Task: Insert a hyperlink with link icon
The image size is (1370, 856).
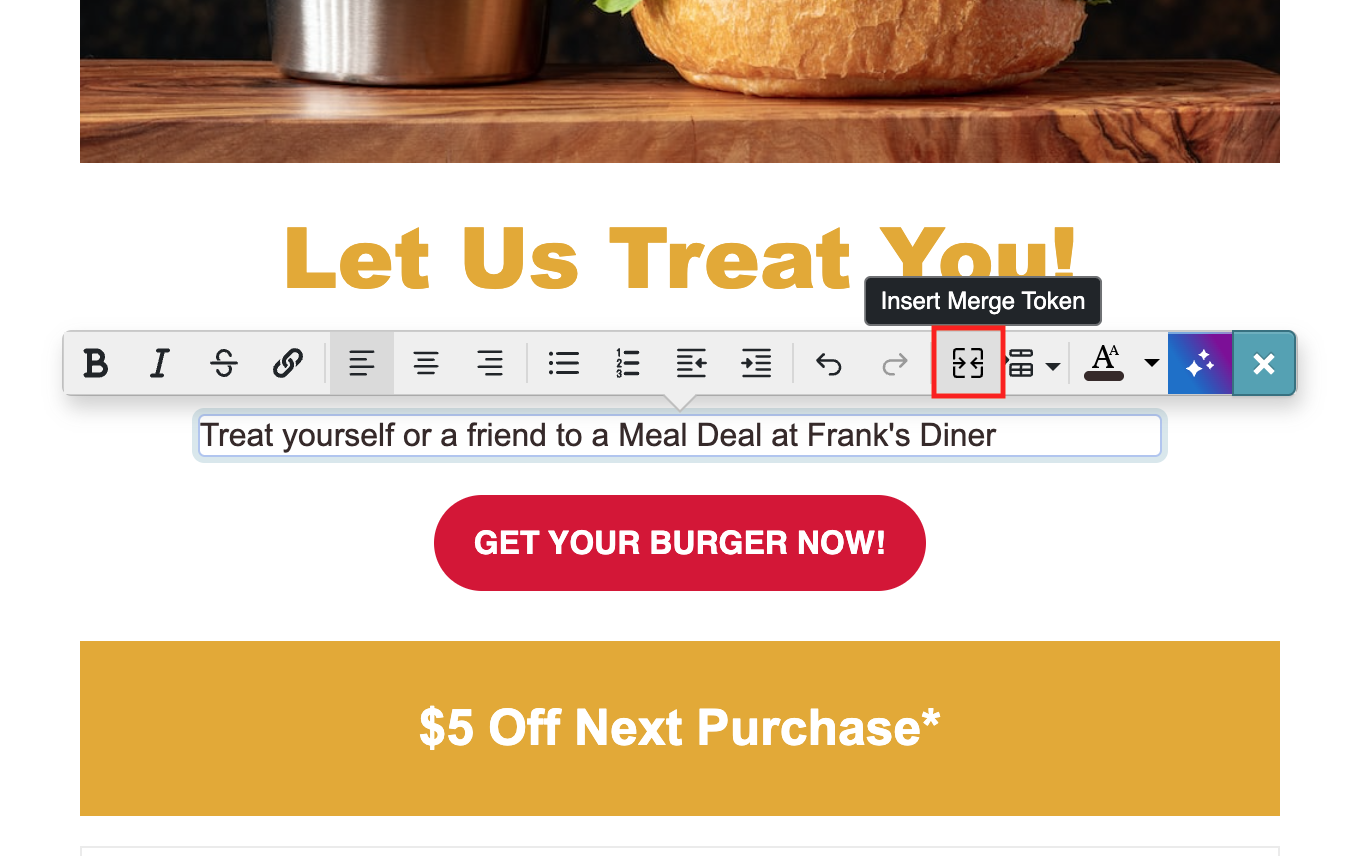Action: [288, 363]
